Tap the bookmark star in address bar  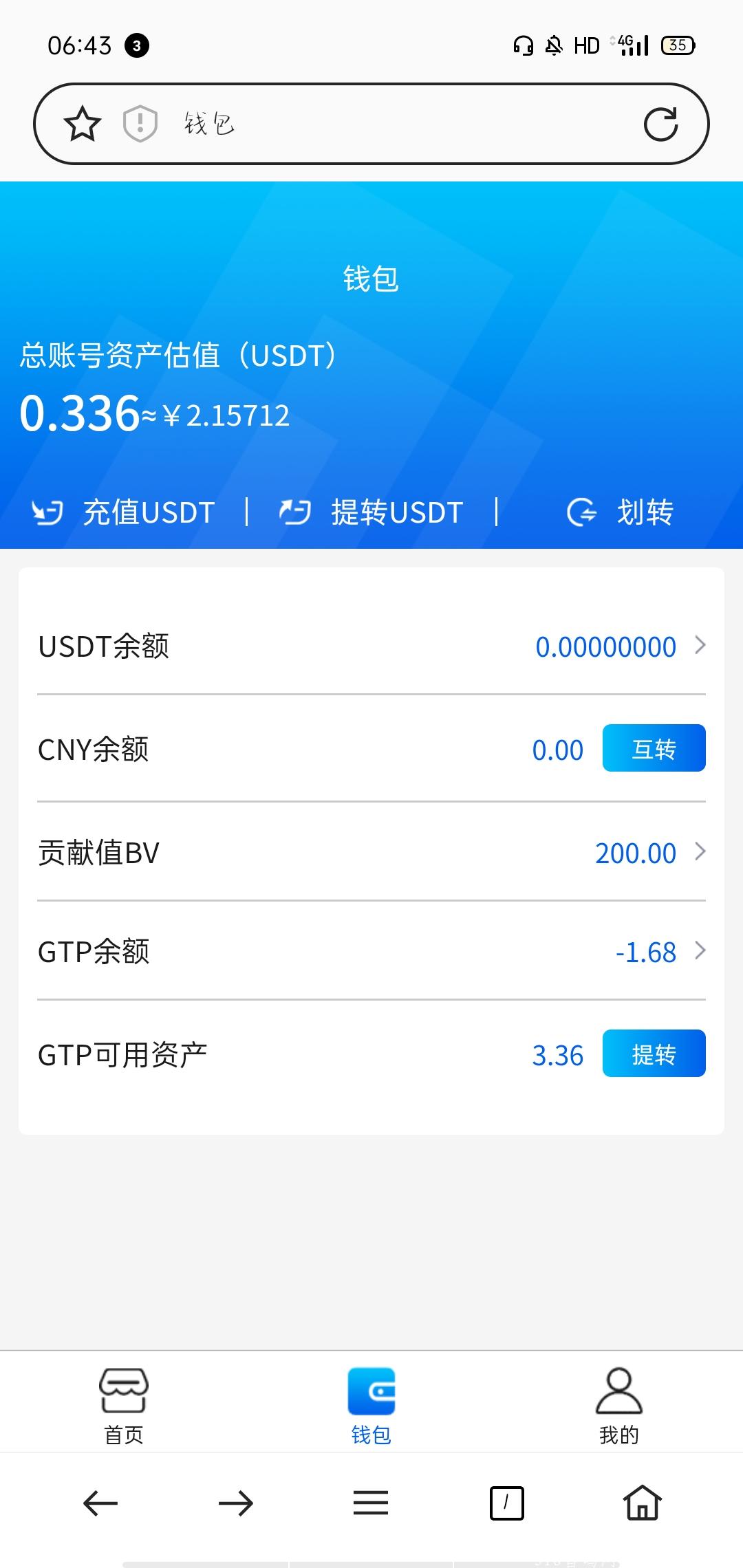tap(81, 124)
